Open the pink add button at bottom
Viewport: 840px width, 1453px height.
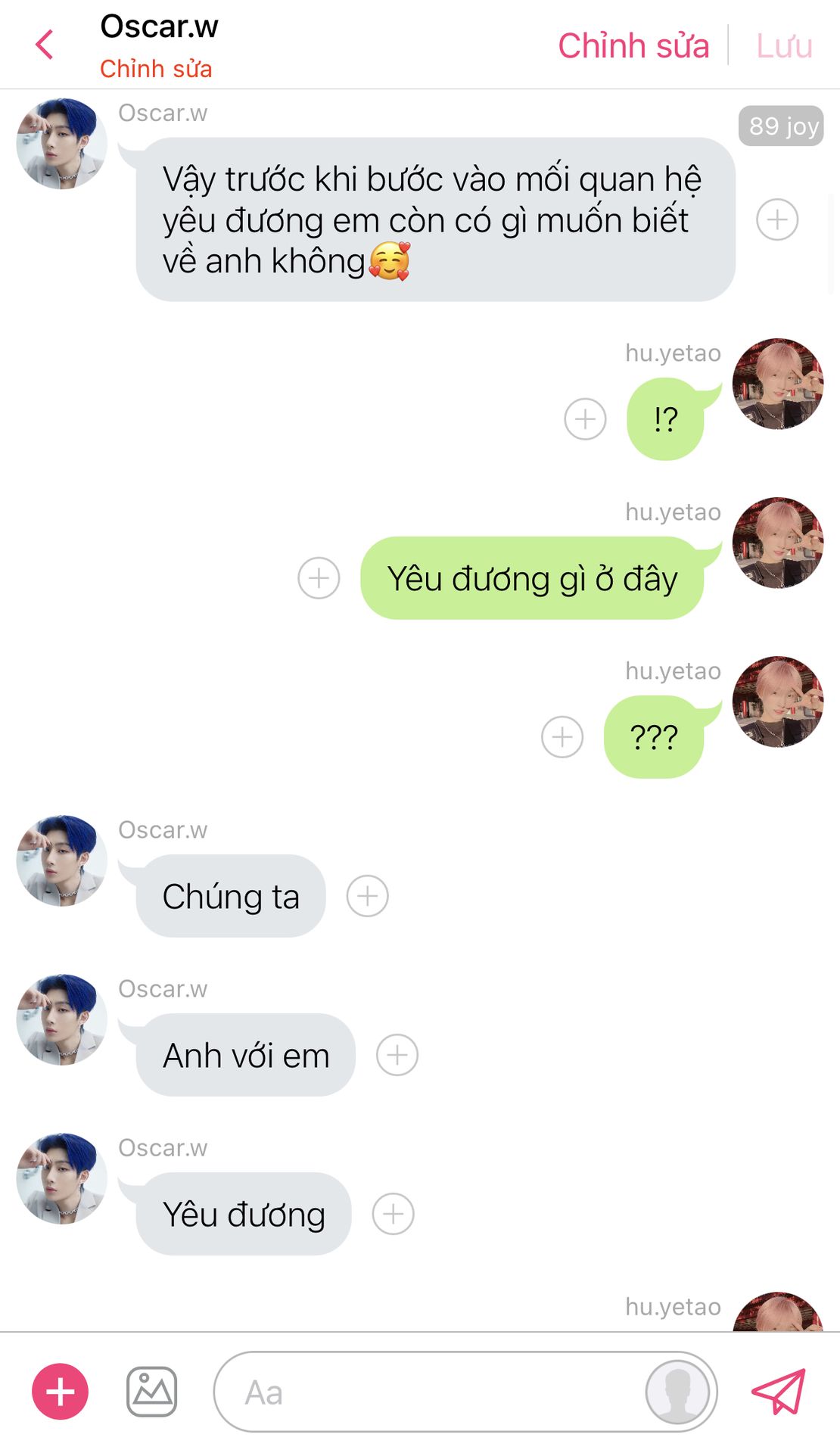(60, 1391)
